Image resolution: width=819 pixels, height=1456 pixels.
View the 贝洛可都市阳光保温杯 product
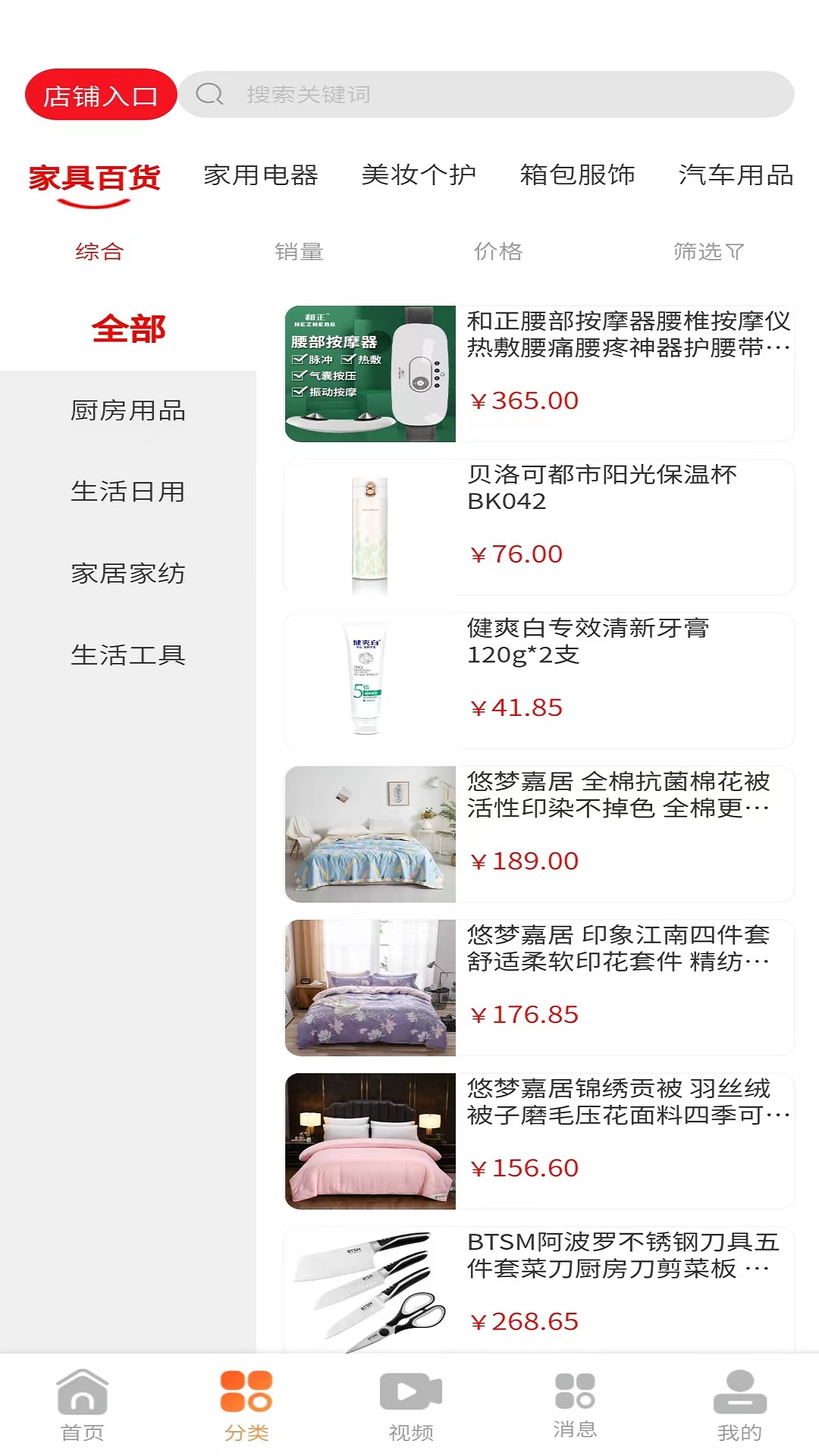(x=538, y=527)
